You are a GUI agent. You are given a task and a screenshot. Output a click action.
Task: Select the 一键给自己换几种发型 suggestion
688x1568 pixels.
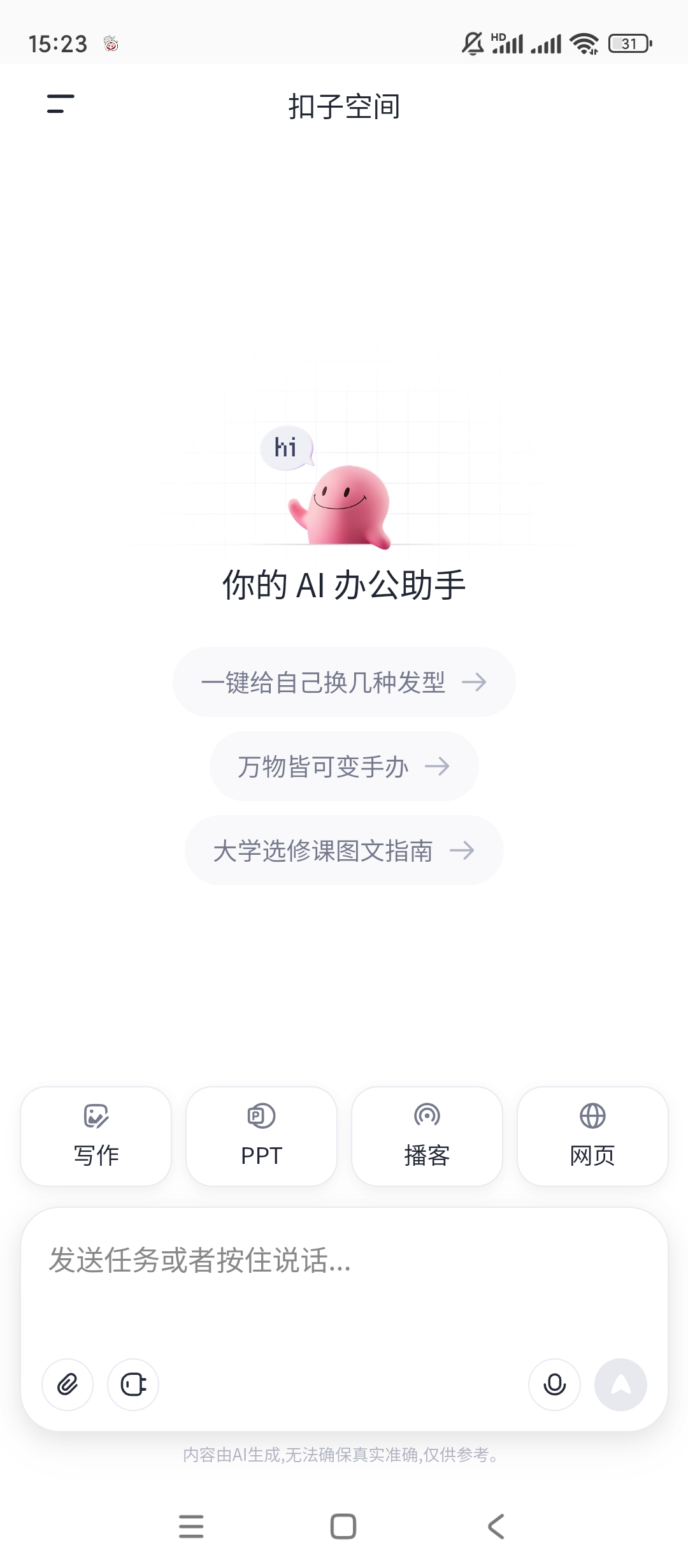pos(343,682)
